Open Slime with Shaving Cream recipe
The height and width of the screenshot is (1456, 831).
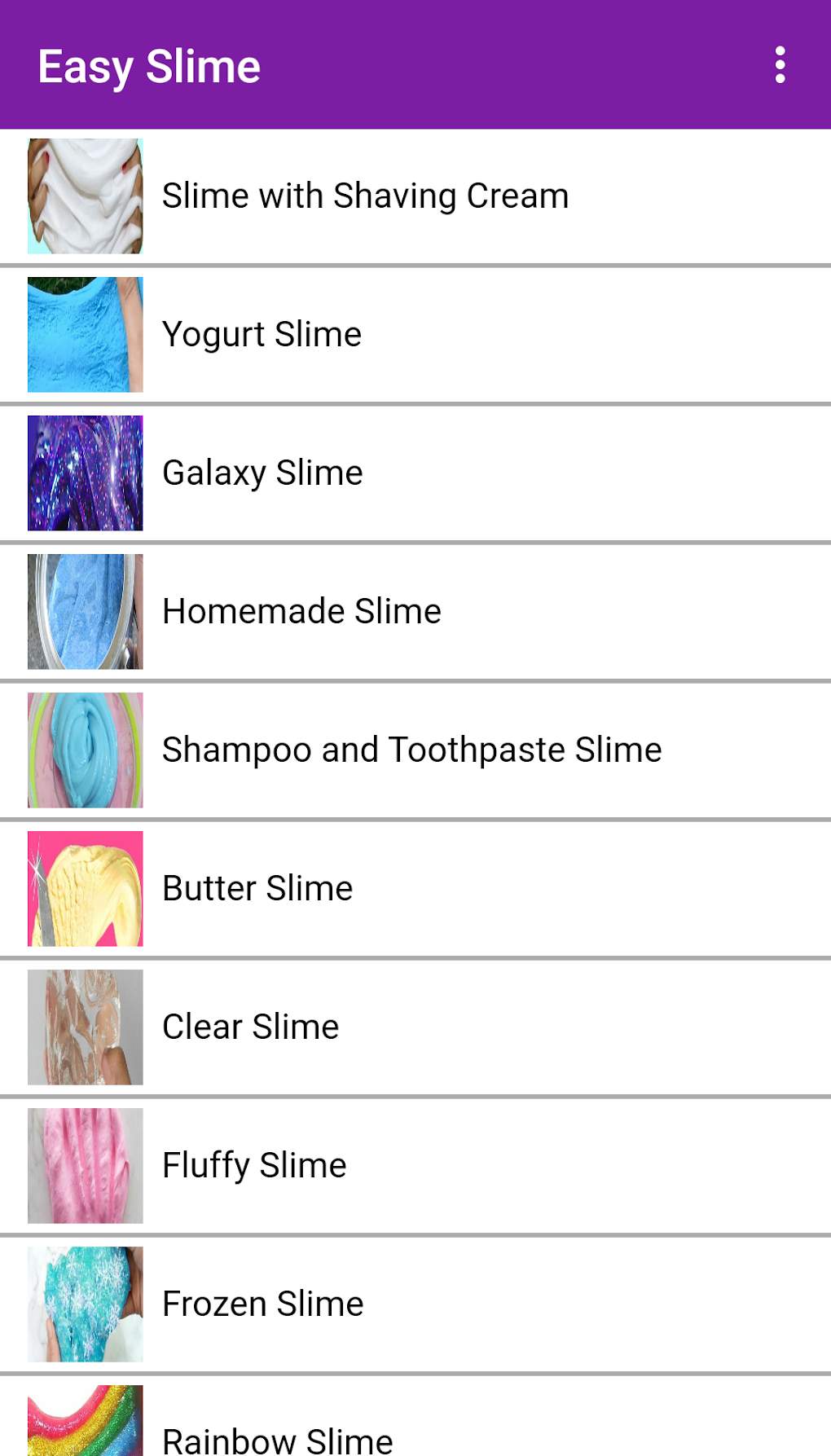point(365,196)
